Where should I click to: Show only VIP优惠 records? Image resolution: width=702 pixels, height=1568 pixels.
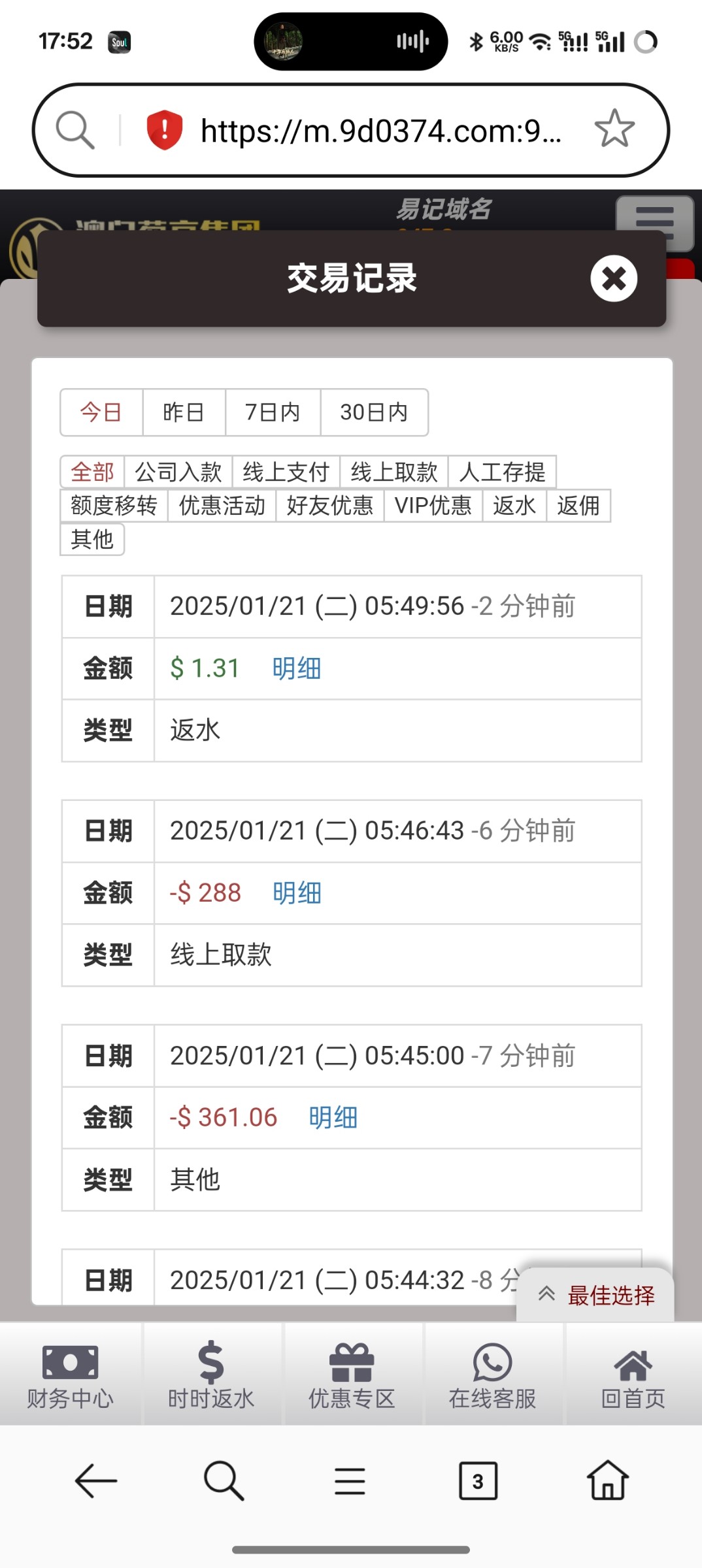tap(433, 506)
